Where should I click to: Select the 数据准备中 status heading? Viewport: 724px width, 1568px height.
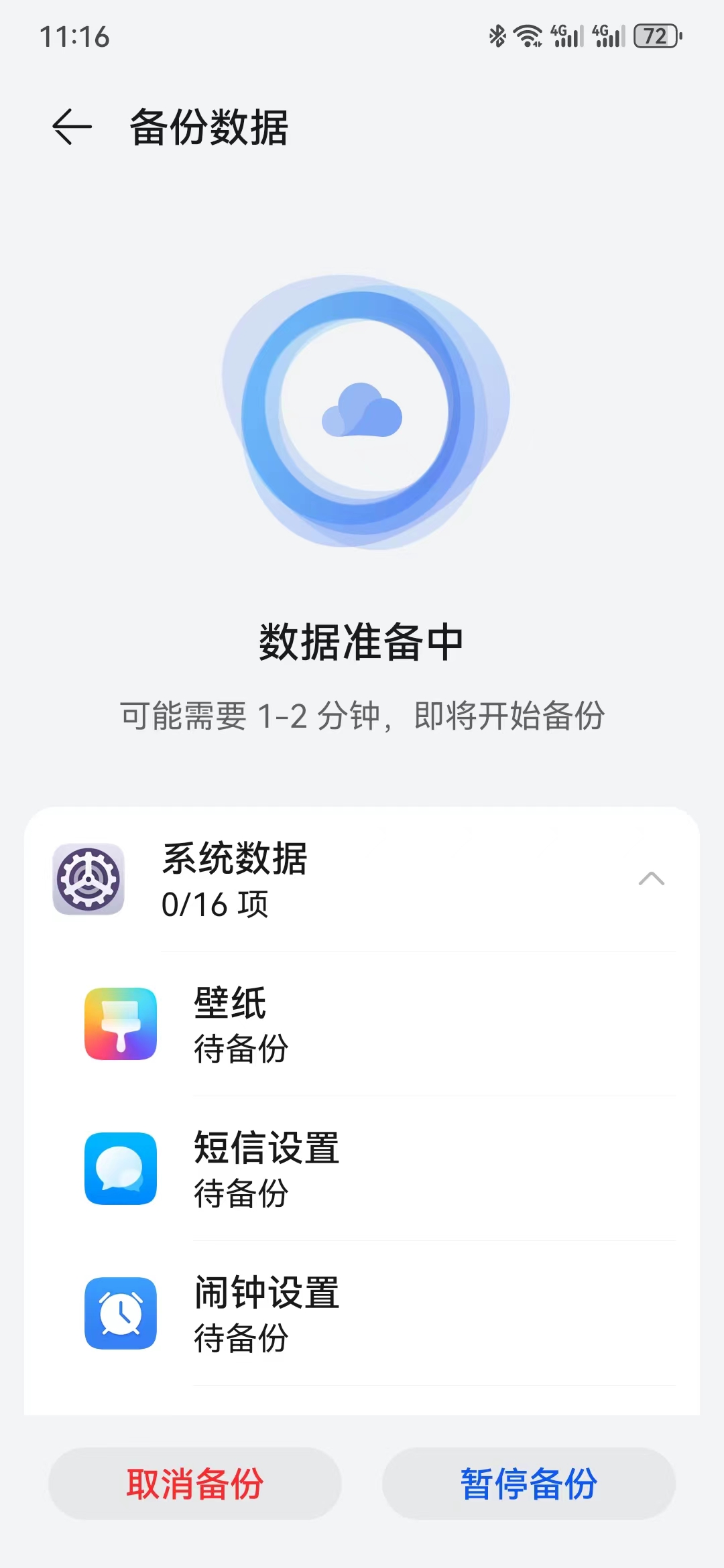pos(362,641)
